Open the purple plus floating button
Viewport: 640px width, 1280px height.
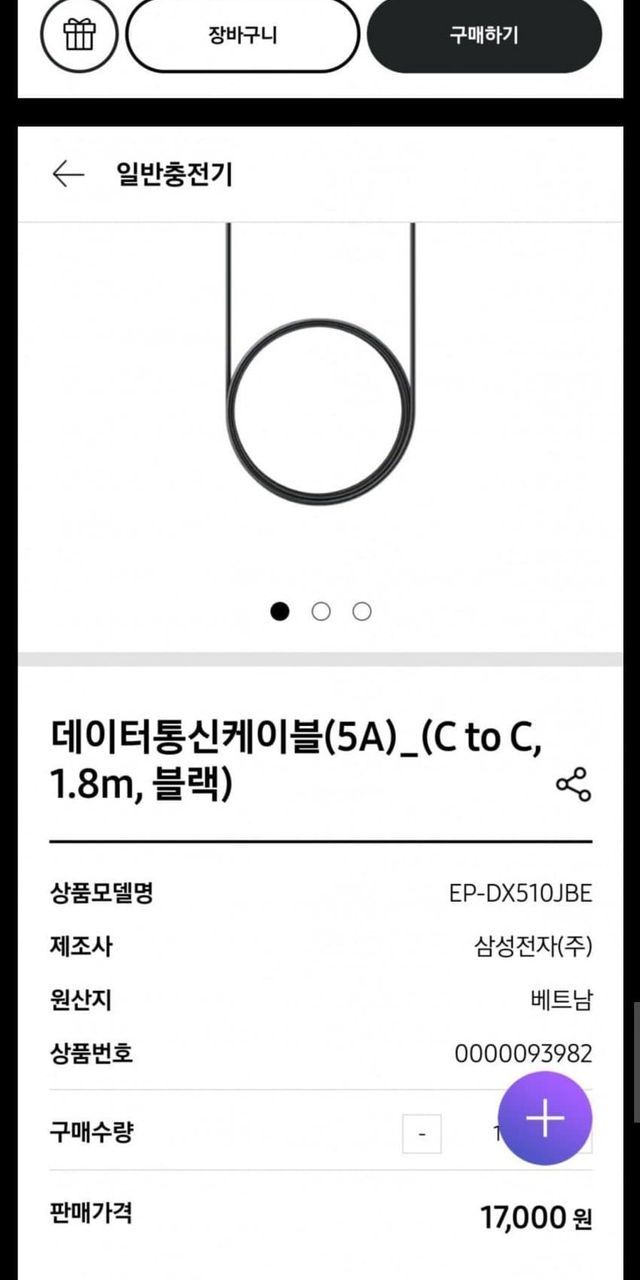pyautogui.click(x=545, y=1118)
